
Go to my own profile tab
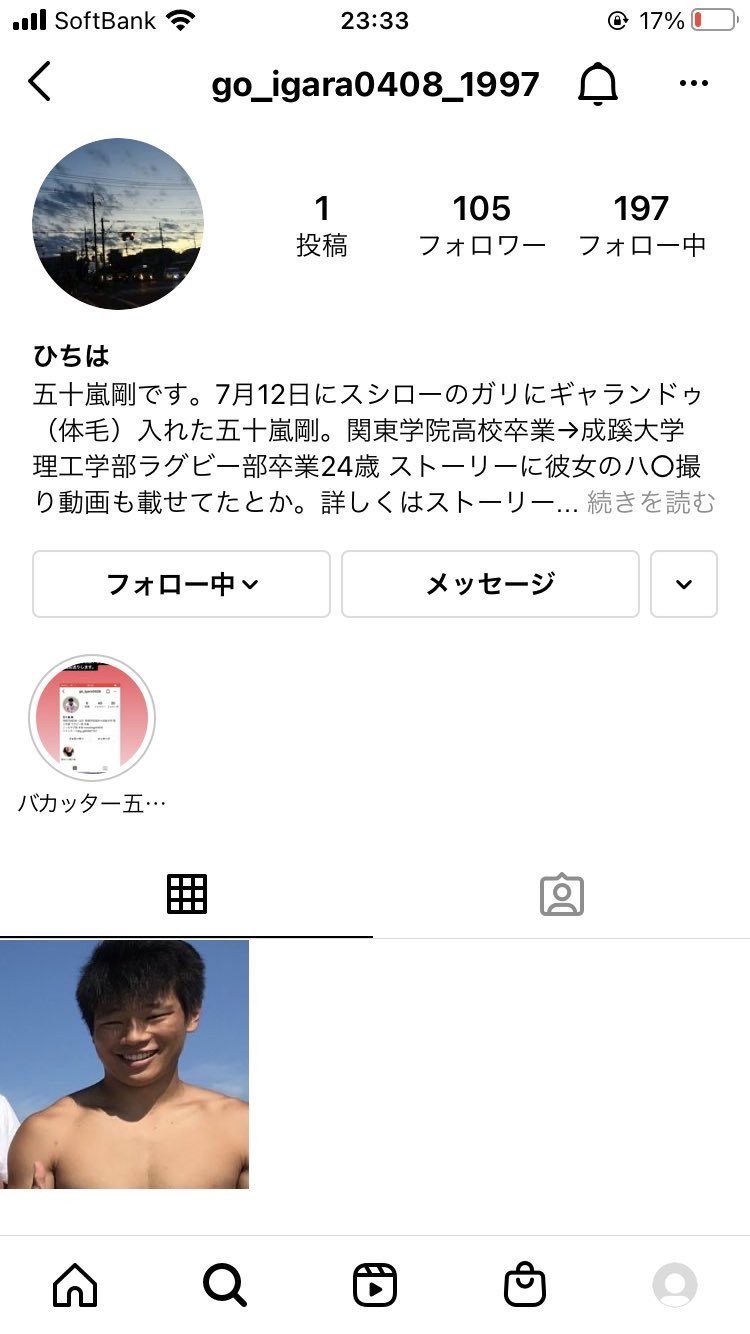[x=675, y=1285]
